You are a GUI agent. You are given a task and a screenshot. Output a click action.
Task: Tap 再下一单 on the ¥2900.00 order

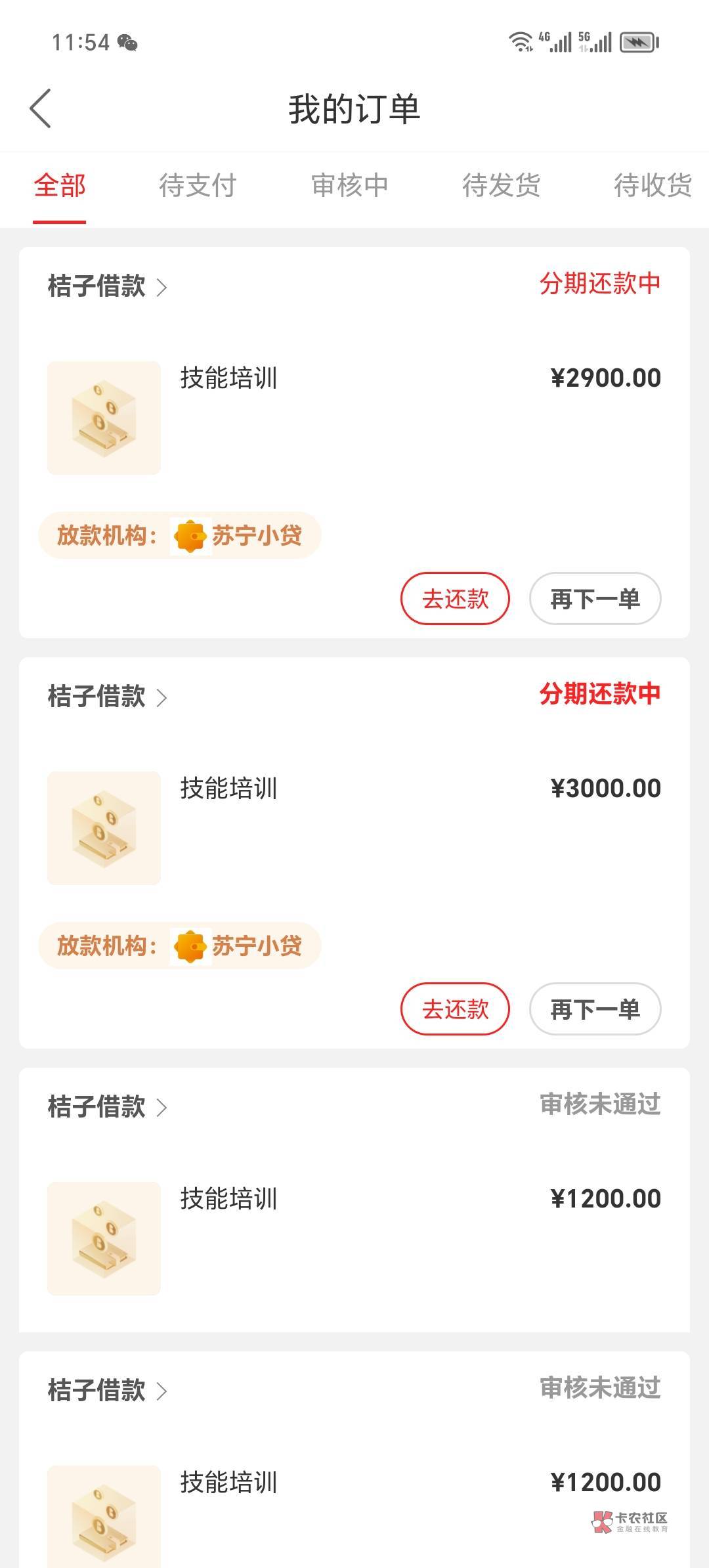coord(595,599)
